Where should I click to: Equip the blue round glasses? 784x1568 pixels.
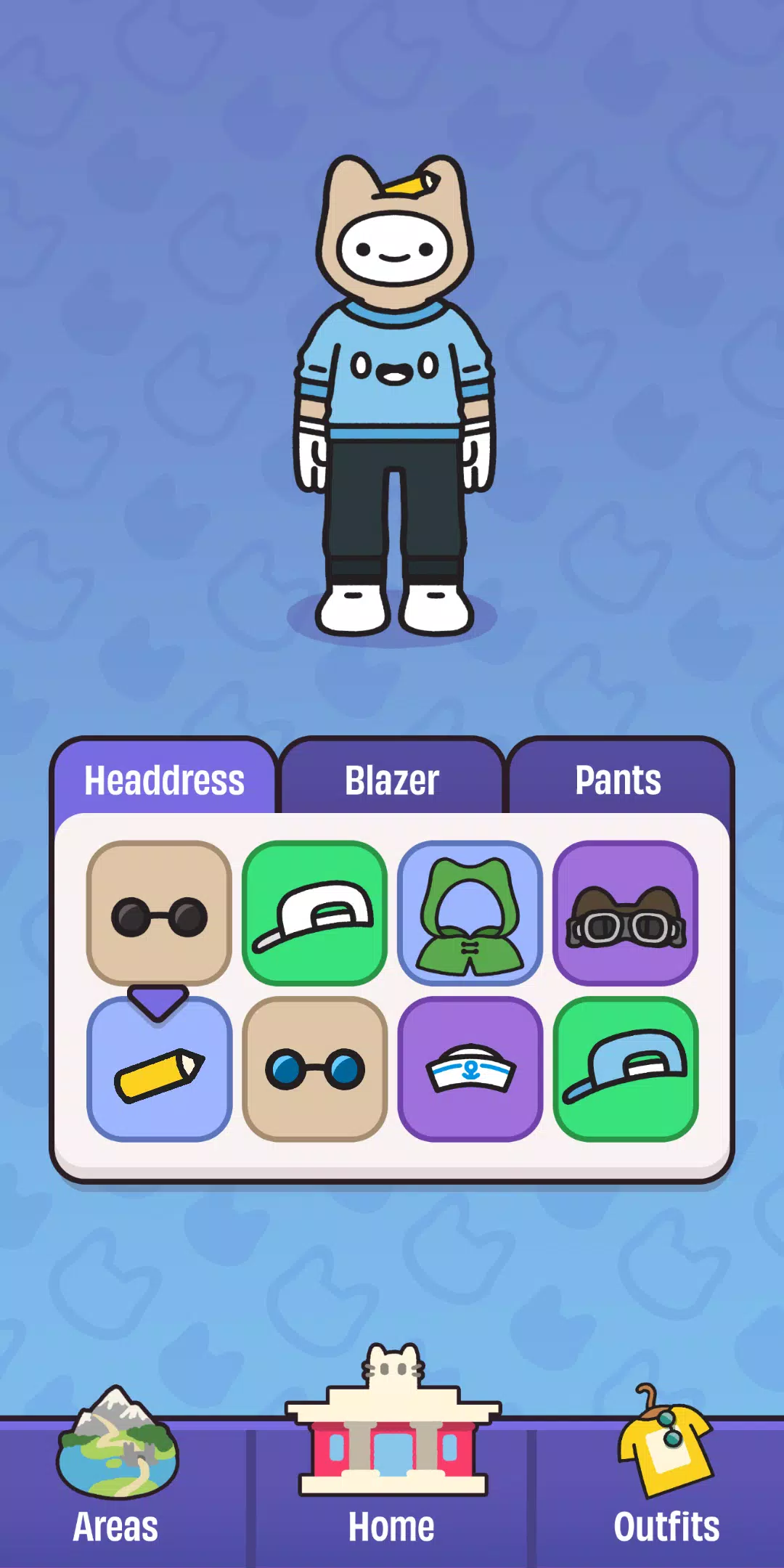pyautogui.click(x=314, y=1069)
